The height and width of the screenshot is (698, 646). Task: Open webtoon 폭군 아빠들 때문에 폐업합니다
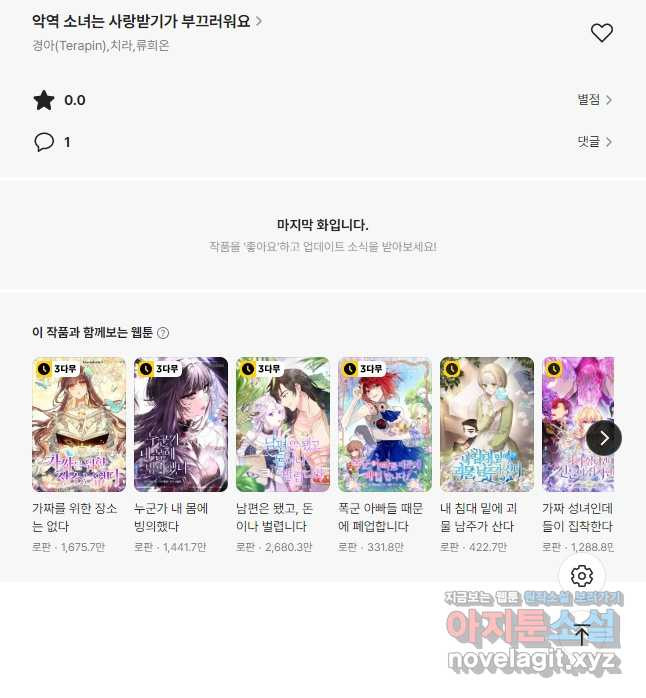[x=385, y=424]
